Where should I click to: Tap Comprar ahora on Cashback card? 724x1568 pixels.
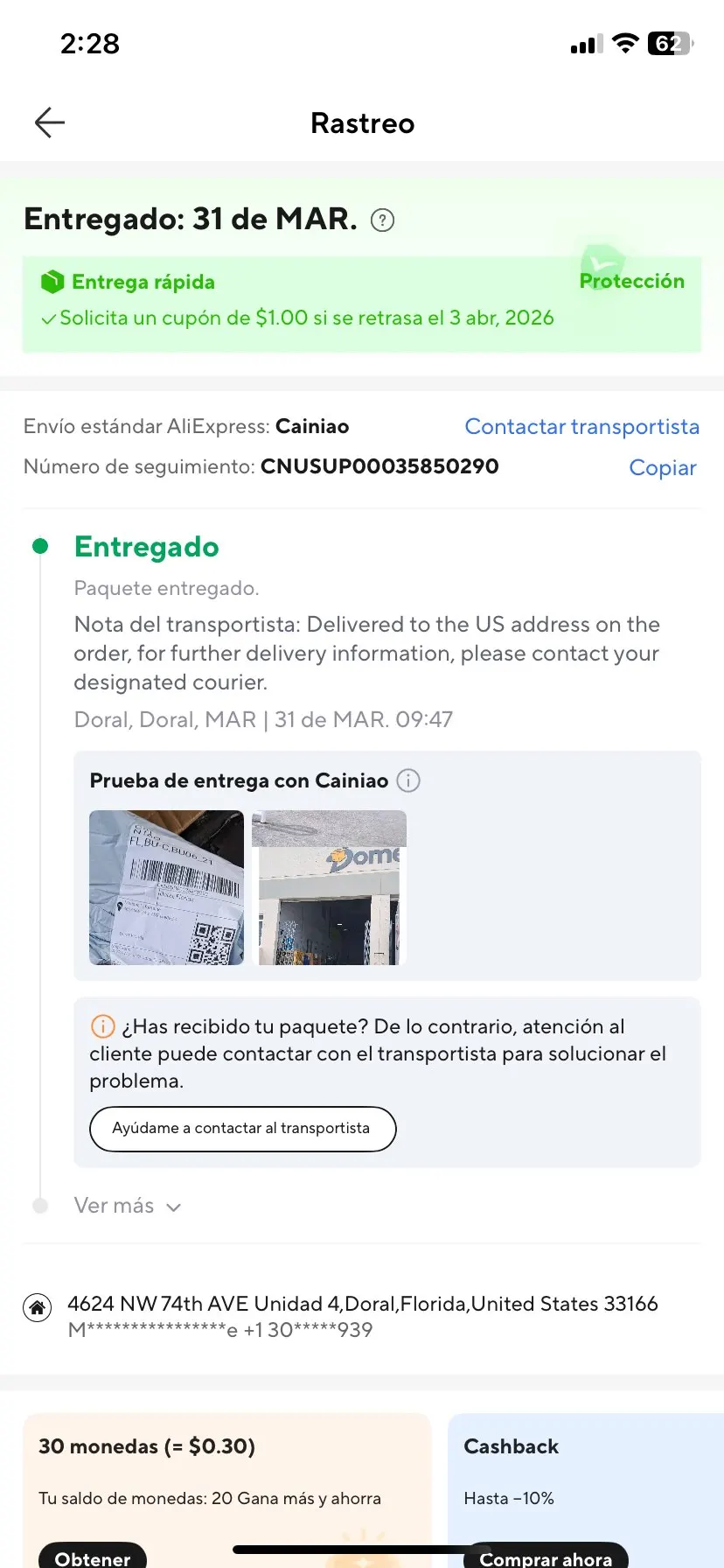[x=546, y=1555]
